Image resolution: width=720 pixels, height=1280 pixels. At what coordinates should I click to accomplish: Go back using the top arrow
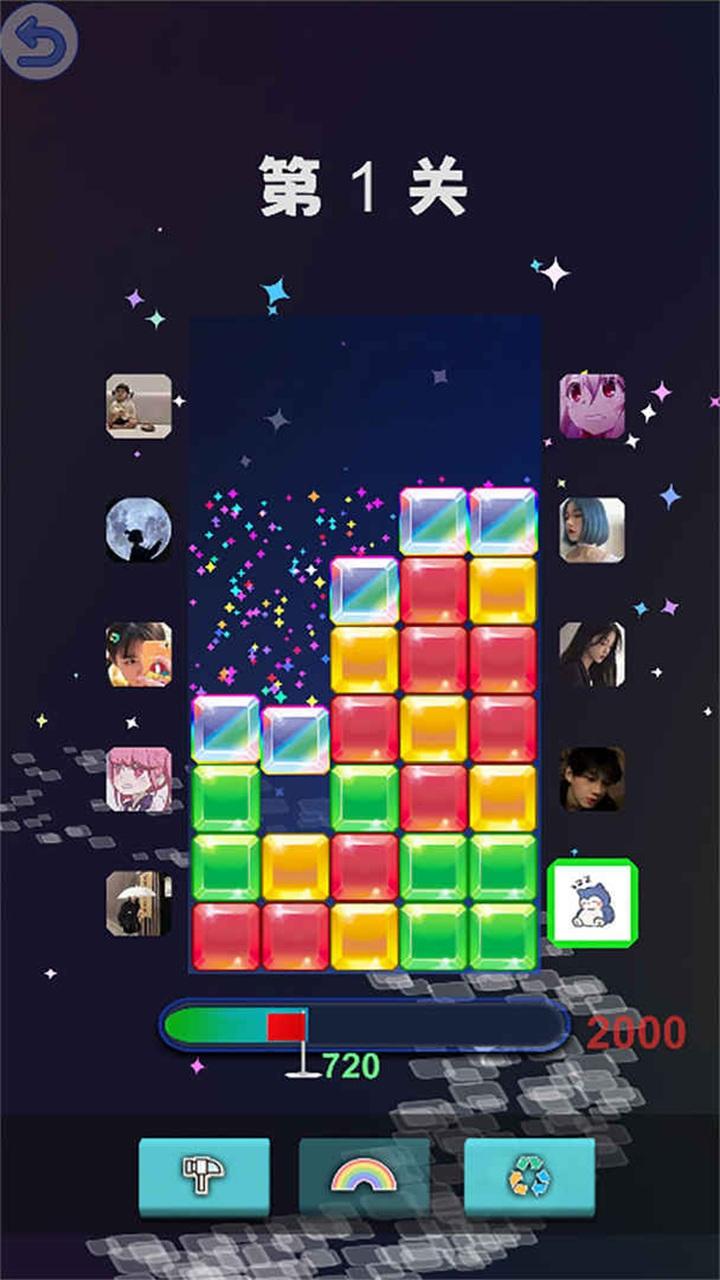coord(38,42)
